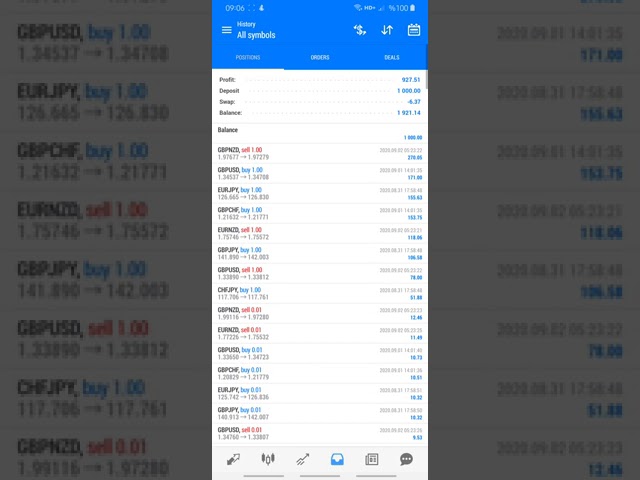Viewport: 640px width, 480px height.
Task: Open the sort order arrows
Action: click(x=387, y=30)
